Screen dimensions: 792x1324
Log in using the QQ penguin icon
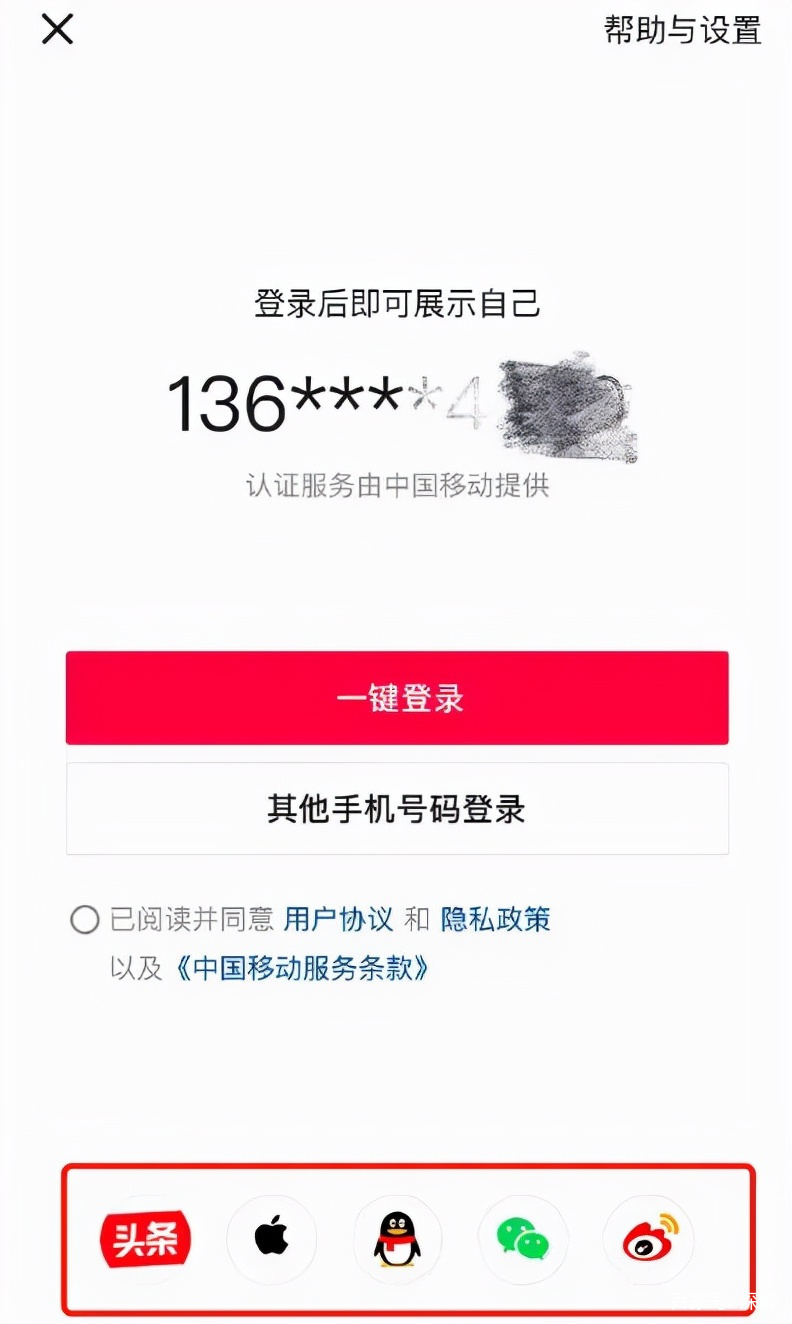point(397,1239)
